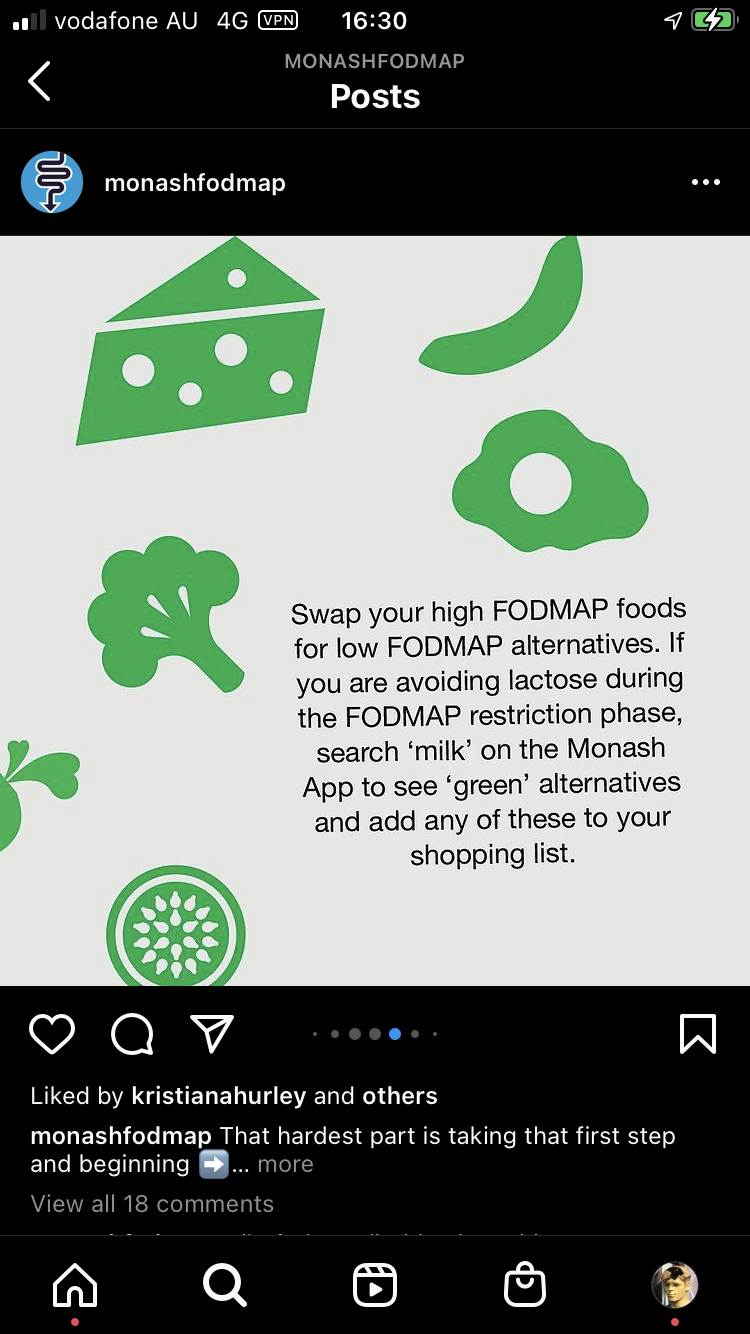Tap the monashfodmap username in the post header
The height and width of the screenshot is (1334, 750).
click(195, 183)
